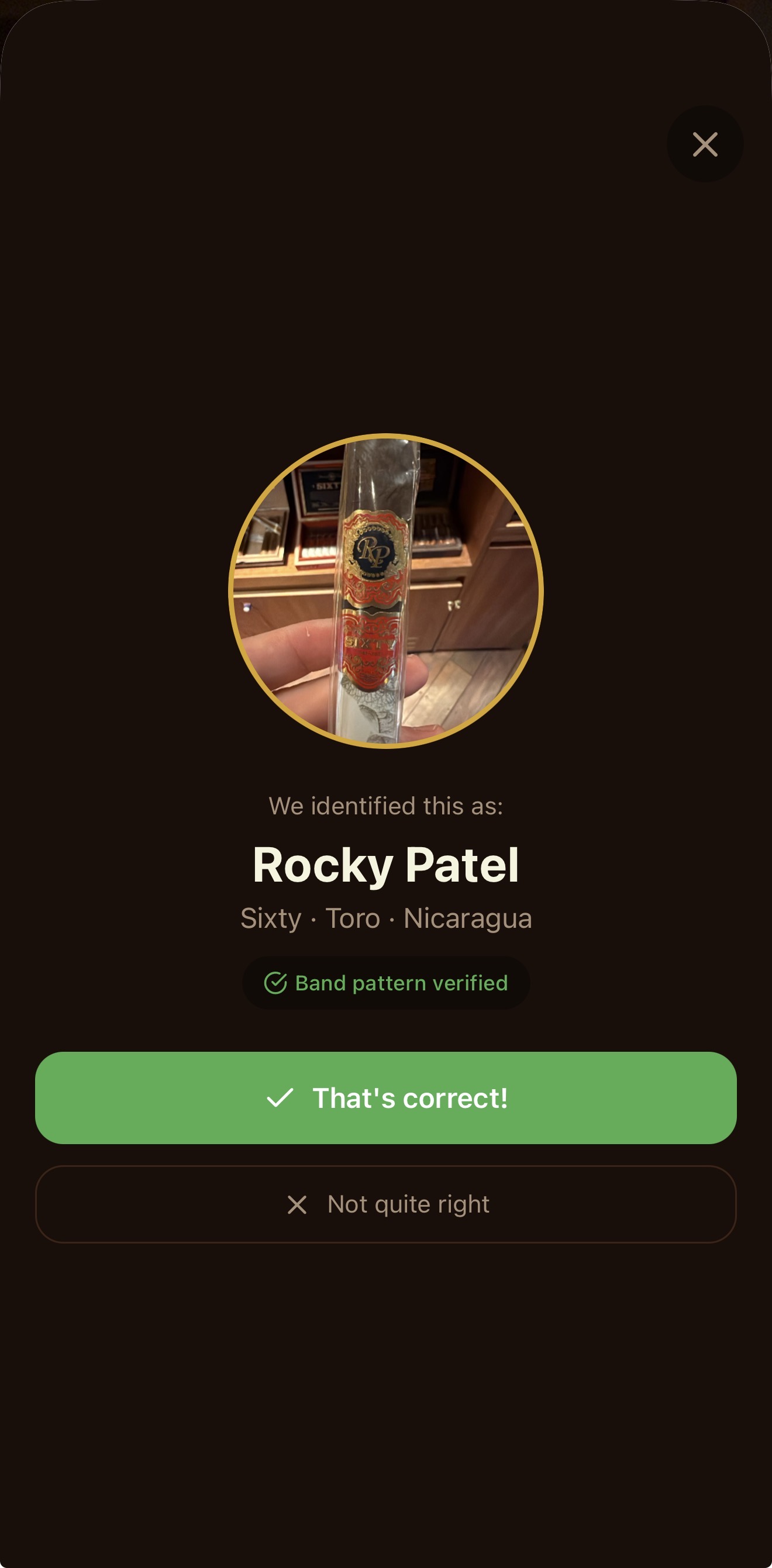Expand details by tapping the verified pill
Screen dimensions: 772x1568
coord(386,982)
